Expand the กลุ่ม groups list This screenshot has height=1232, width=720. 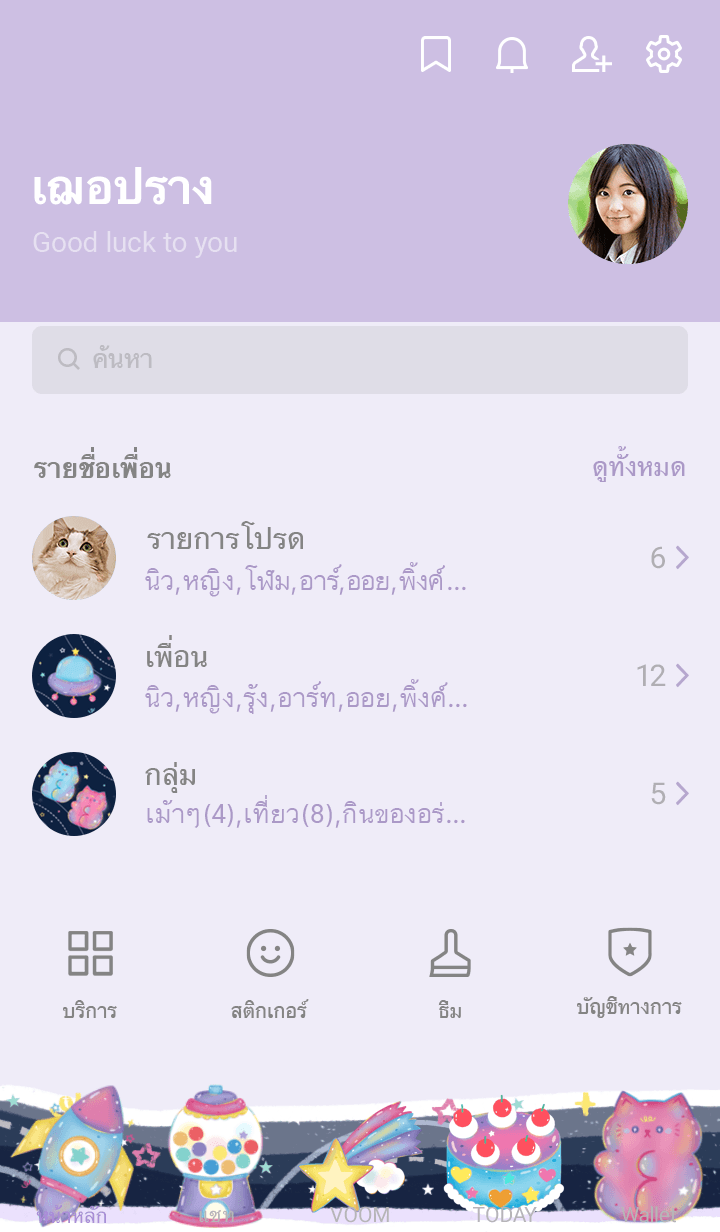[x=360, y=794]
